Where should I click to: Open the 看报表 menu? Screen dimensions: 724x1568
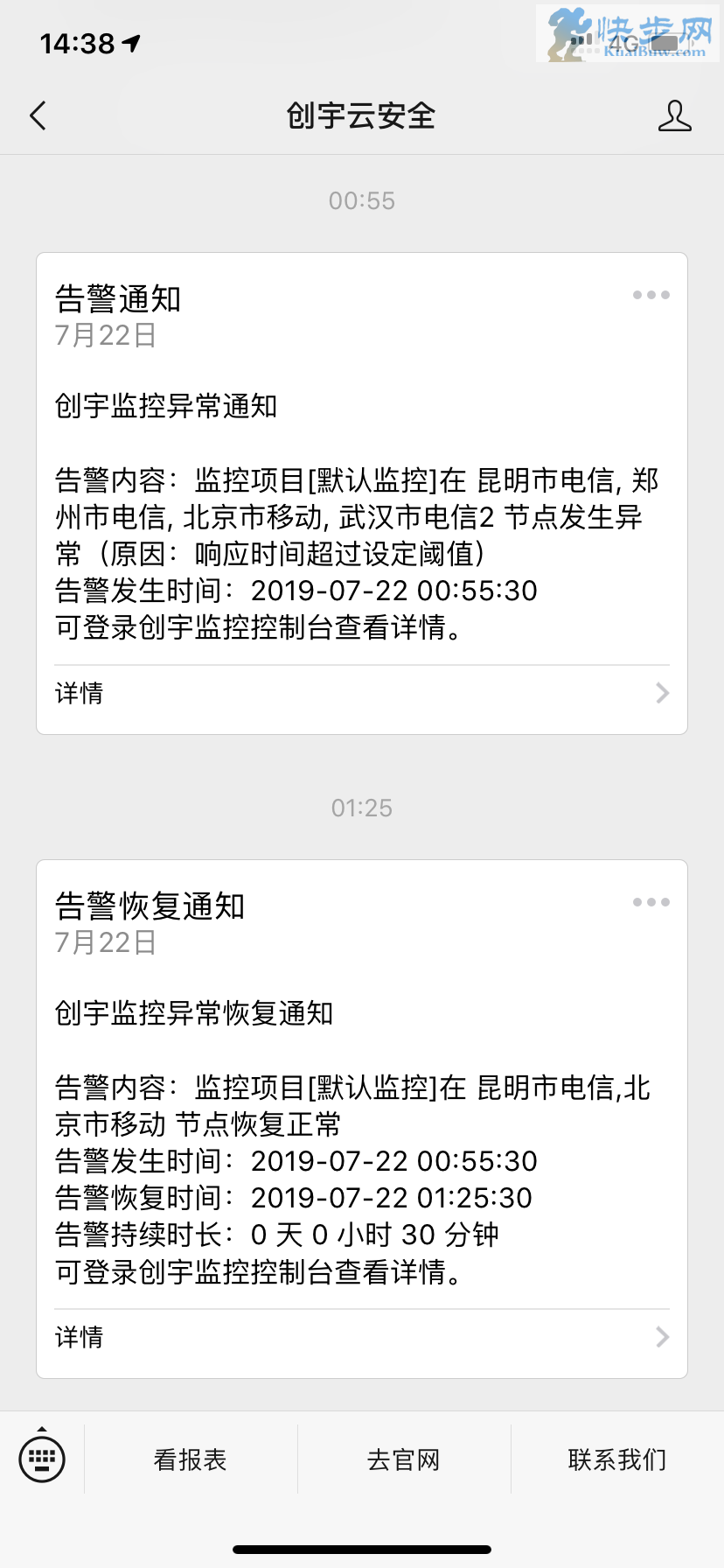pos(191,1459)
